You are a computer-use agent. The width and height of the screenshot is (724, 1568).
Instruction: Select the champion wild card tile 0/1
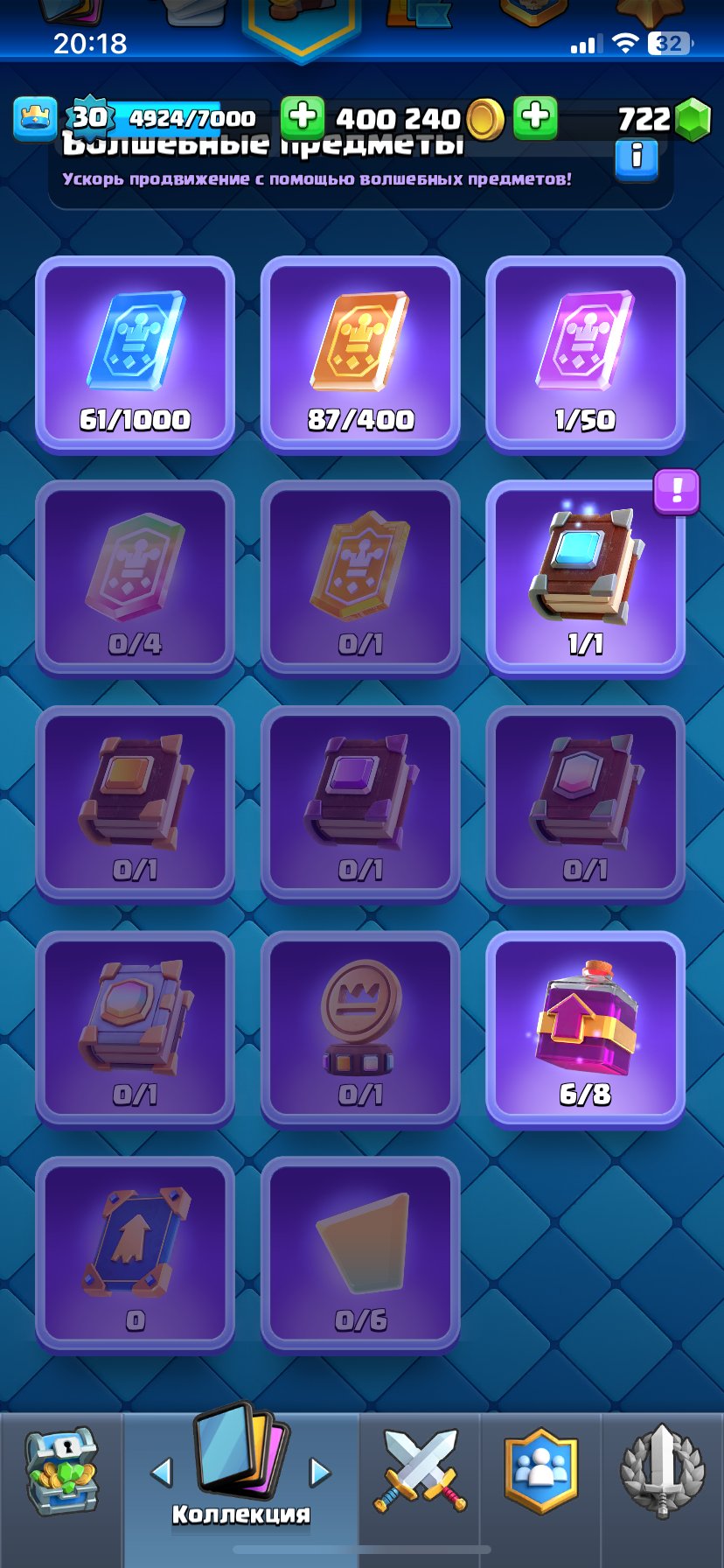pyautogui.click(x=360, y=577)
